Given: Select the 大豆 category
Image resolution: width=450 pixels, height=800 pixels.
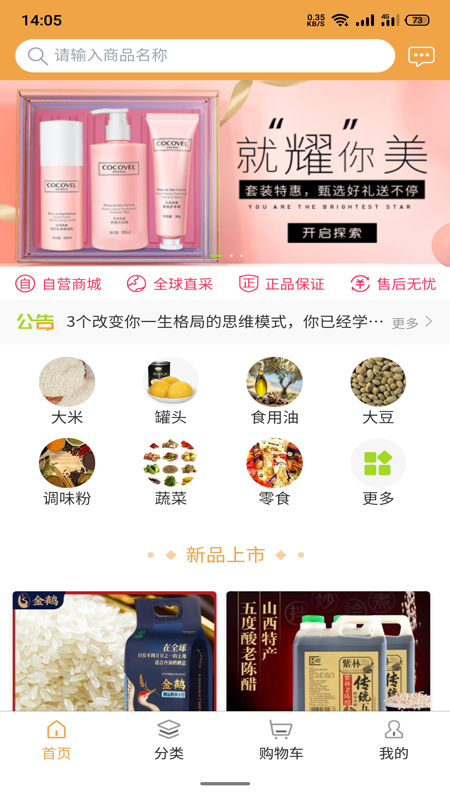Looking at the screenshot, I should pos(378,391).
